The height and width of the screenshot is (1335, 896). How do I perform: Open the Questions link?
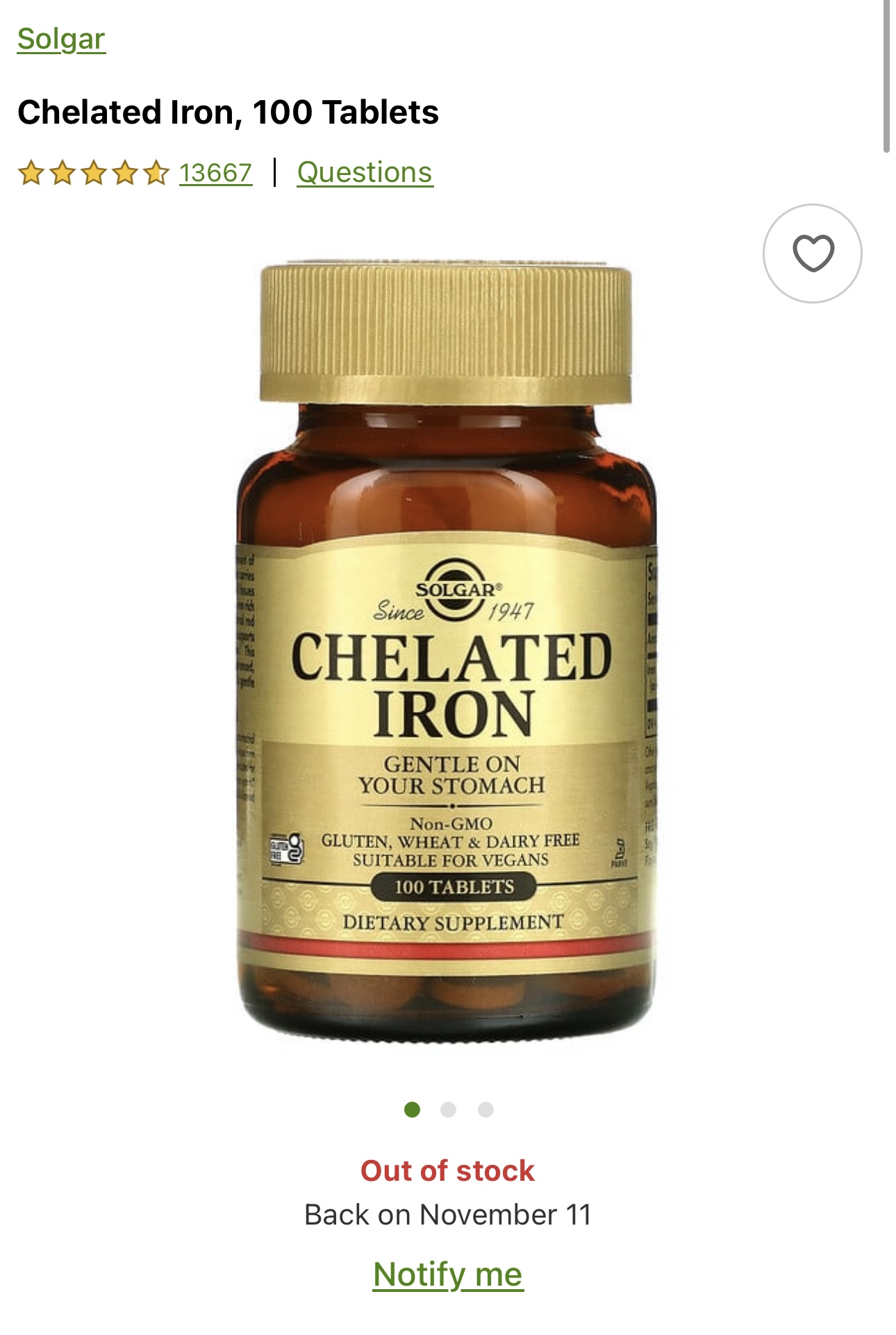(x=365, y=172)
